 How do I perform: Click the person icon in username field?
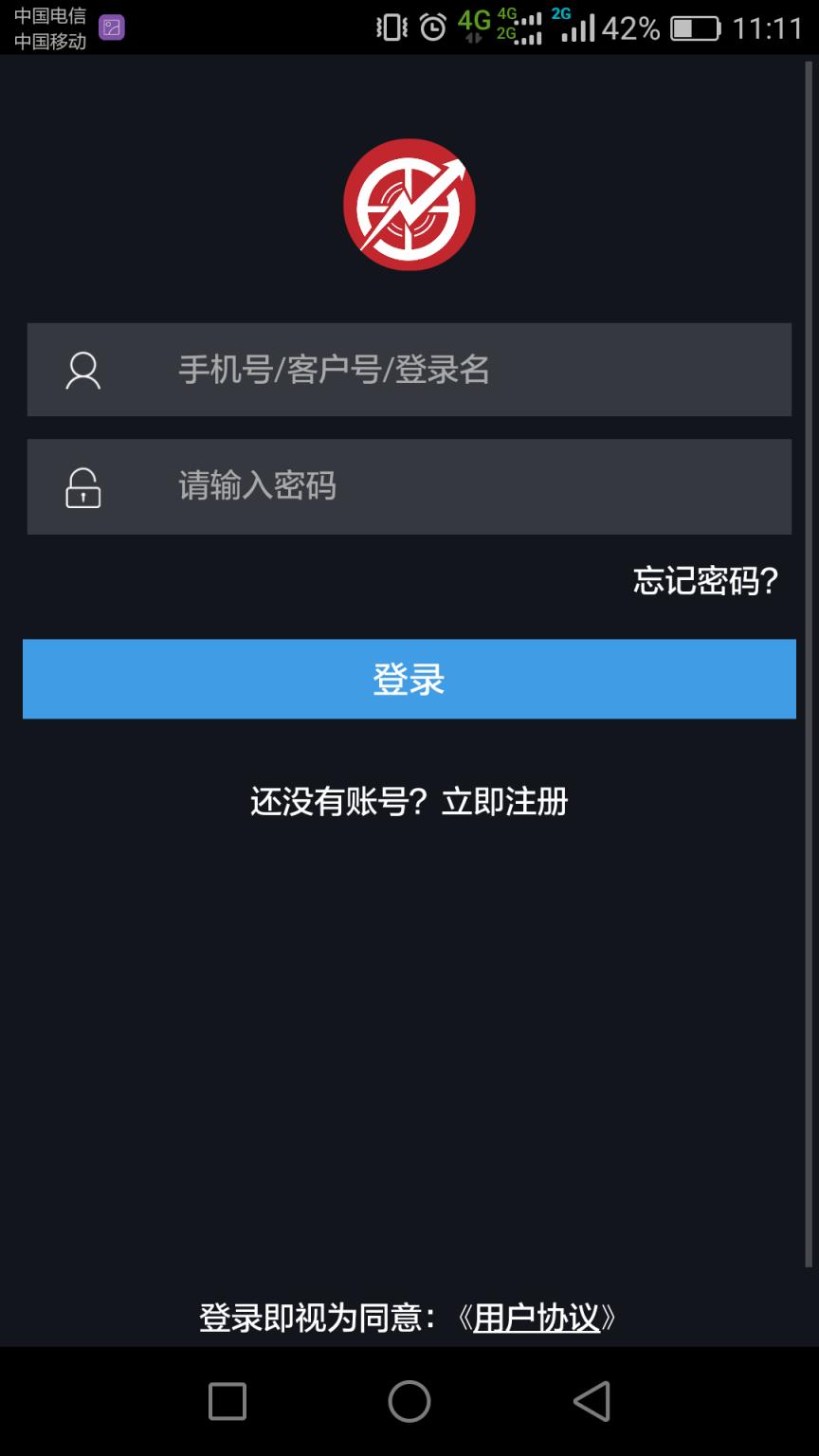83,371
